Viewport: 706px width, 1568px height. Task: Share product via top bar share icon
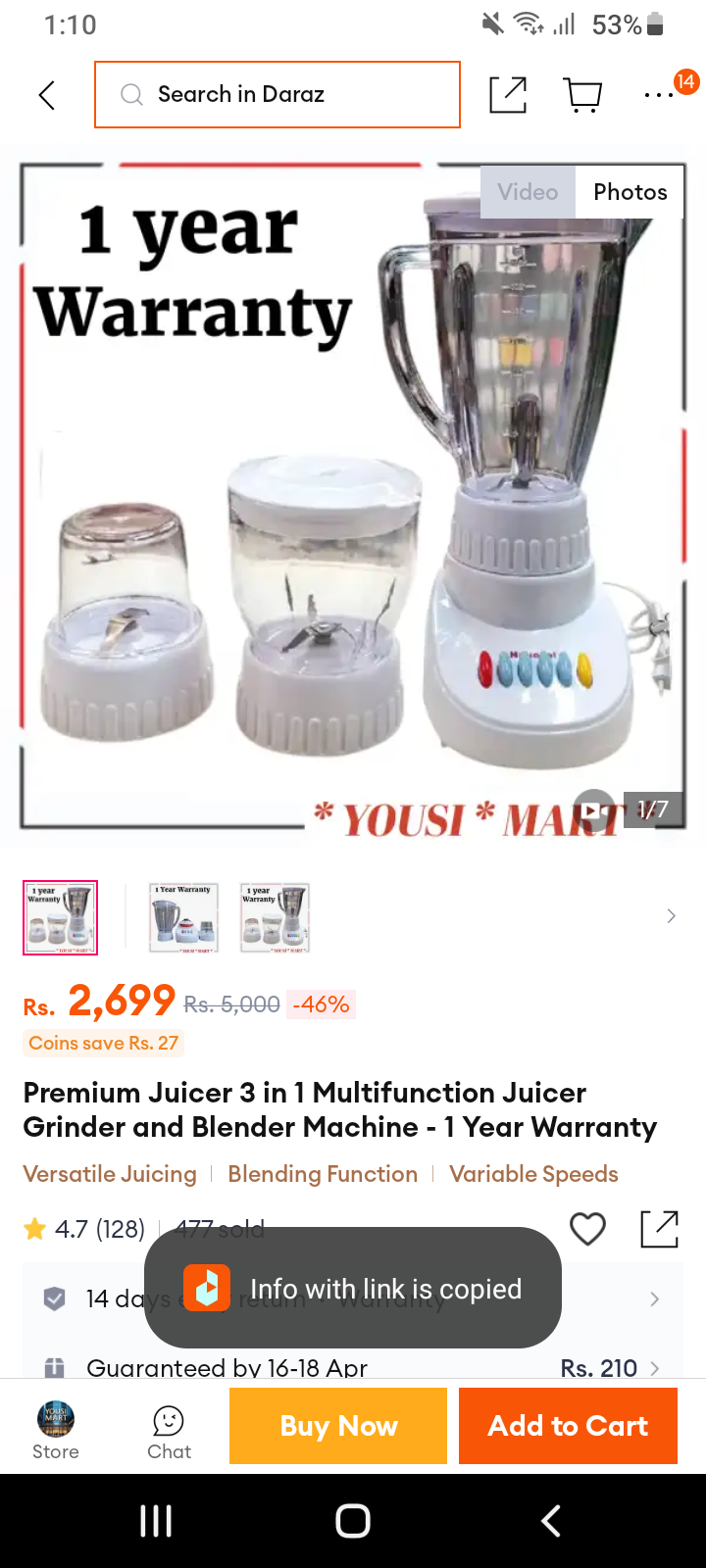tap(508, 94)
